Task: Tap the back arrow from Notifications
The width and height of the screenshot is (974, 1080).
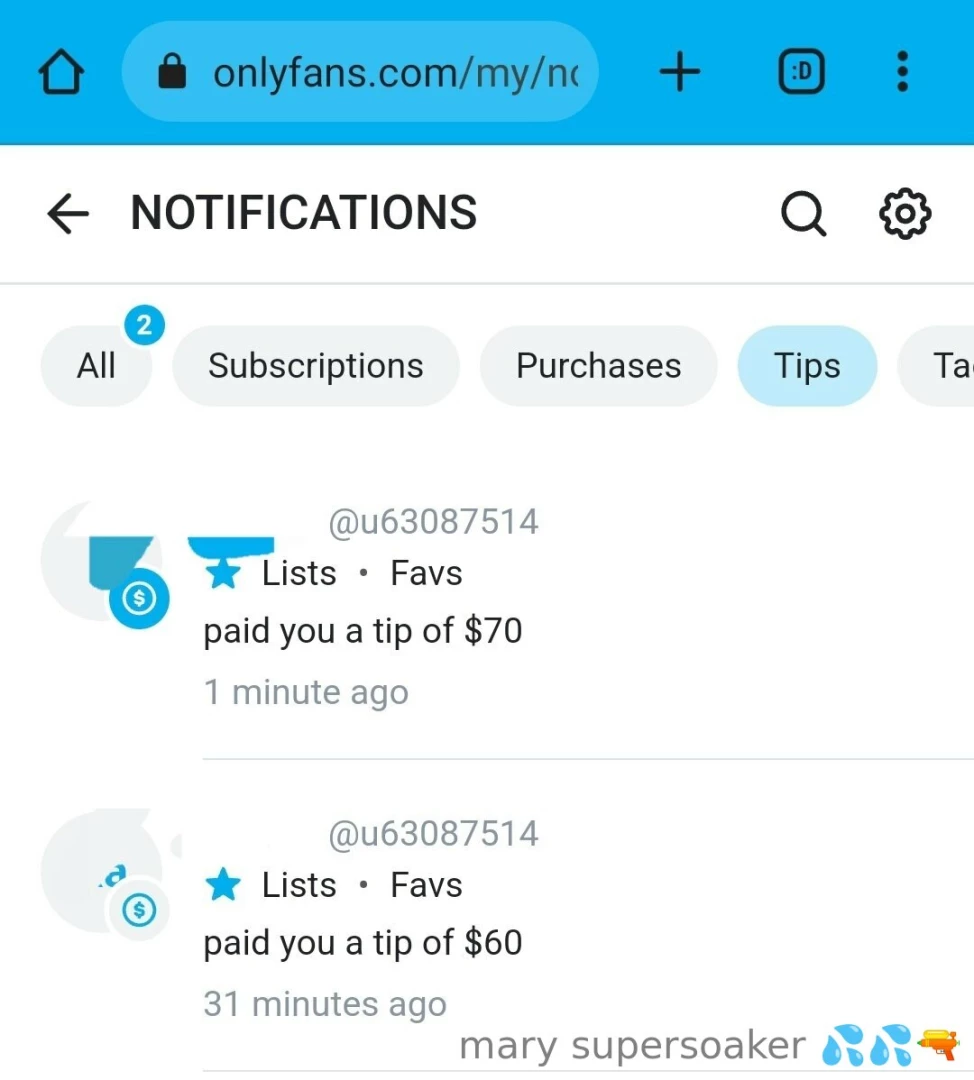Action: click(66, 213)
